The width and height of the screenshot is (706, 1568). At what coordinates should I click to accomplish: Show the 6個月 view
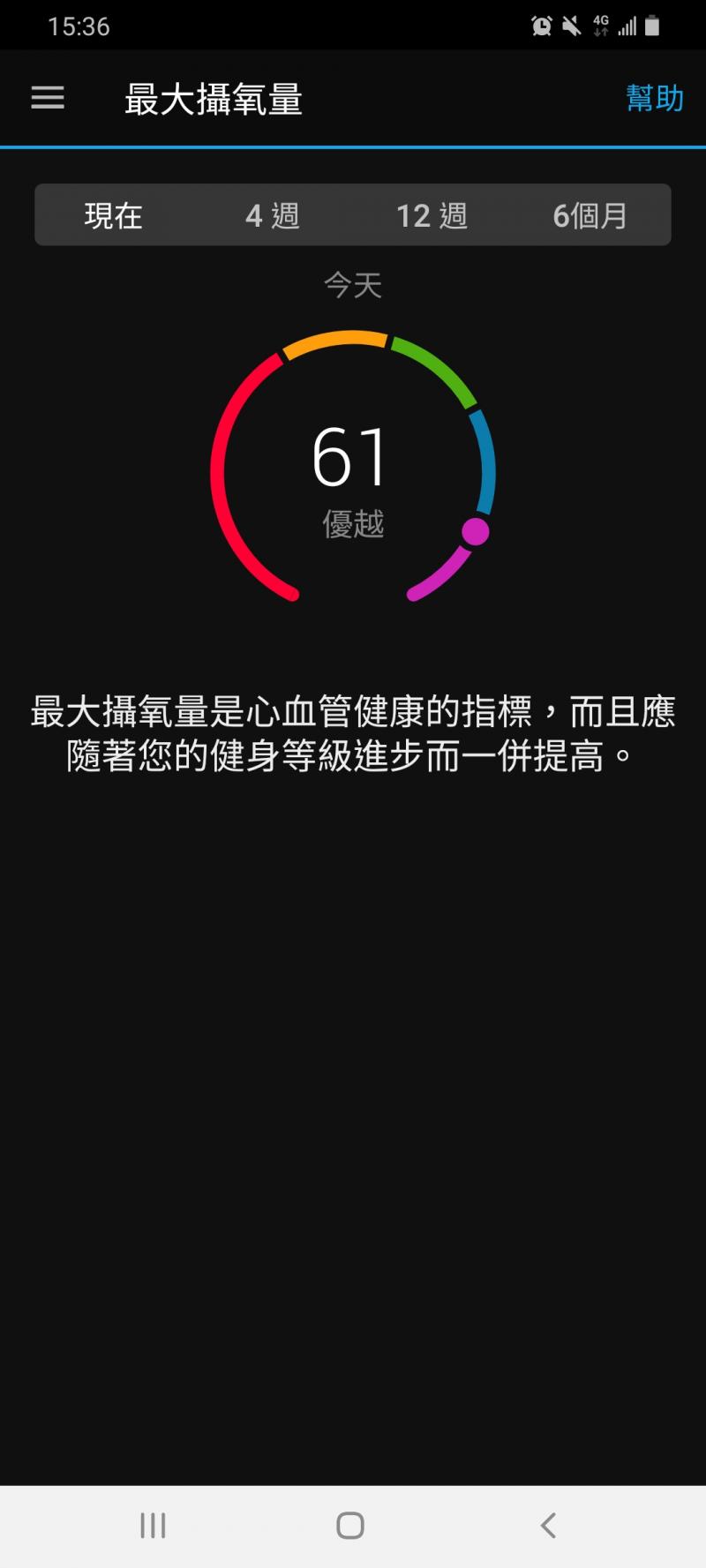pyautogui.click(x=590, y=215)
